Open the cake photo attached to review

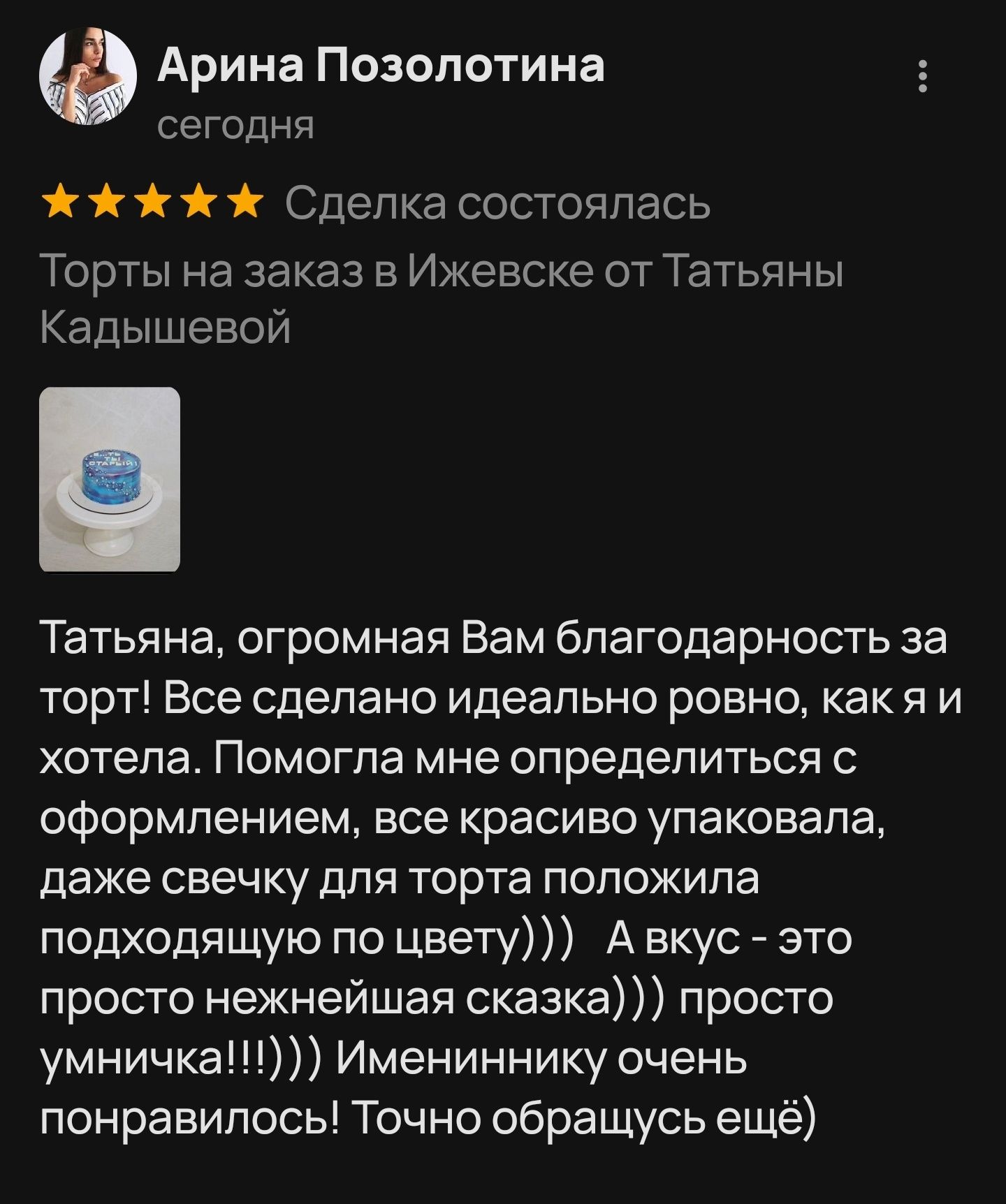[x=110, y=479]
